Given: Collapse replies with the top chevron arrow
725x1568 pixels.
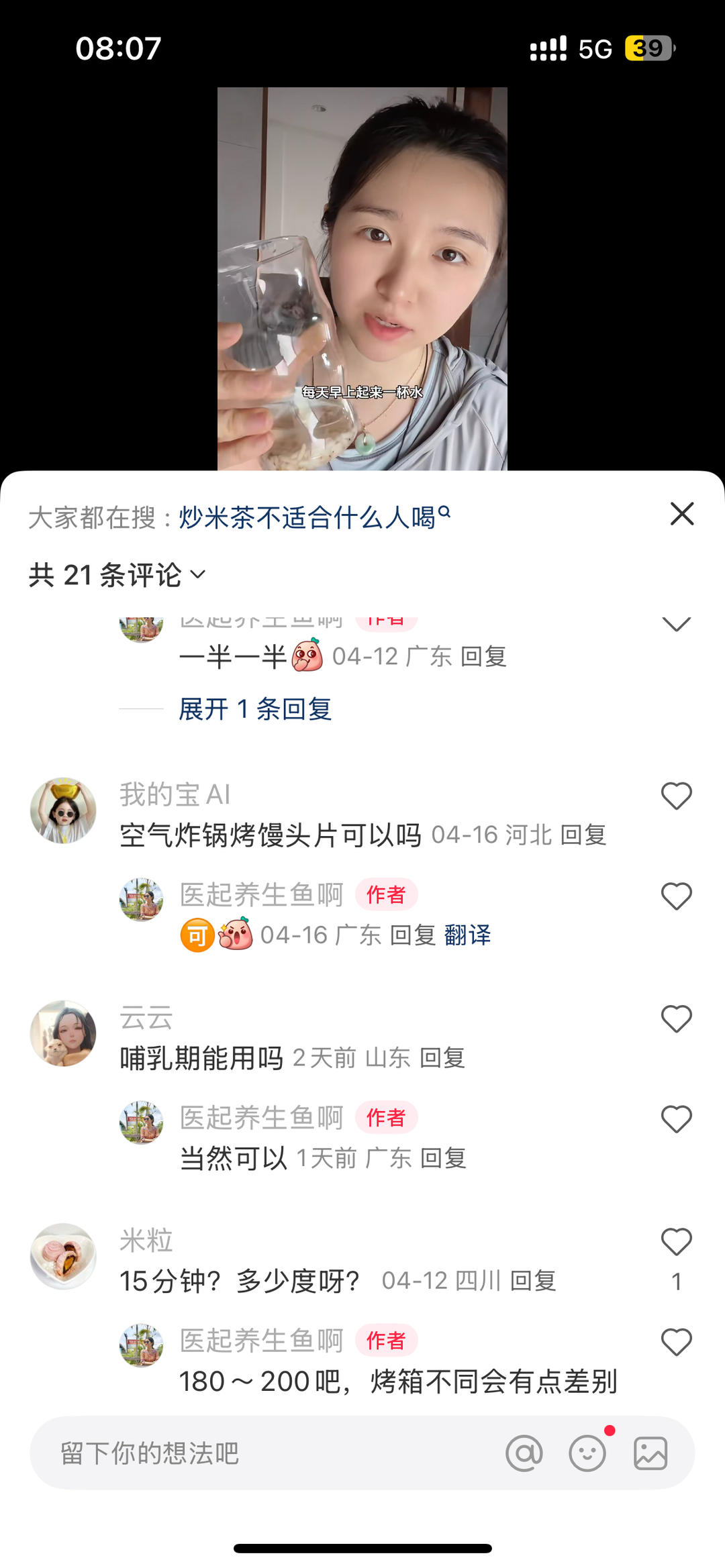Looking at the screenshot, I should 678,623.
